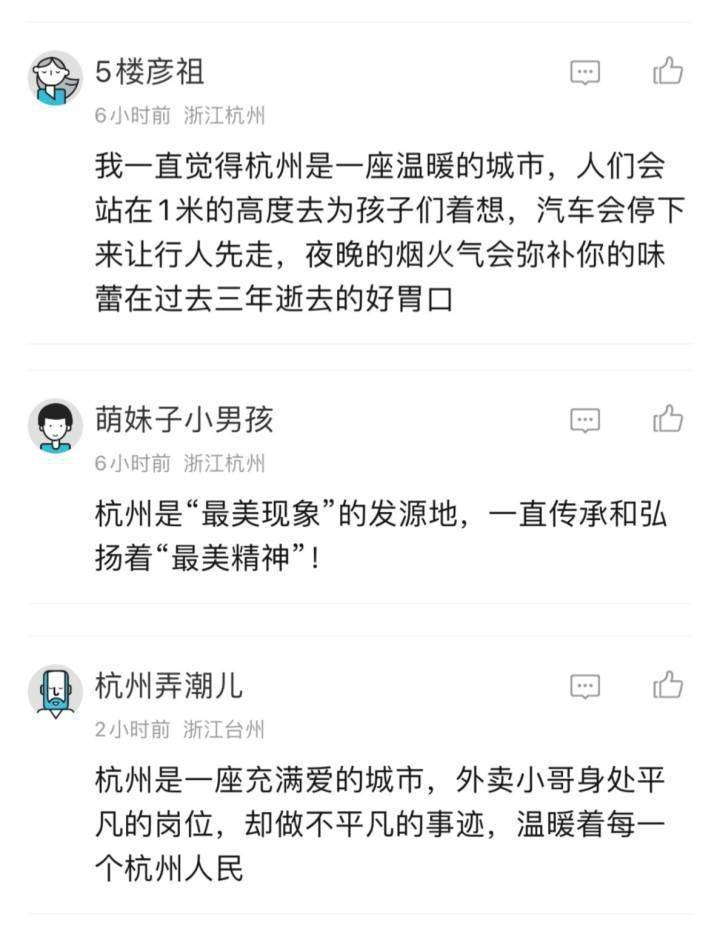Open 萌妹子小男孩's profile avatar
Image resolution: width=720 pixels, height=937 pixels.
[x=55, y=425]
